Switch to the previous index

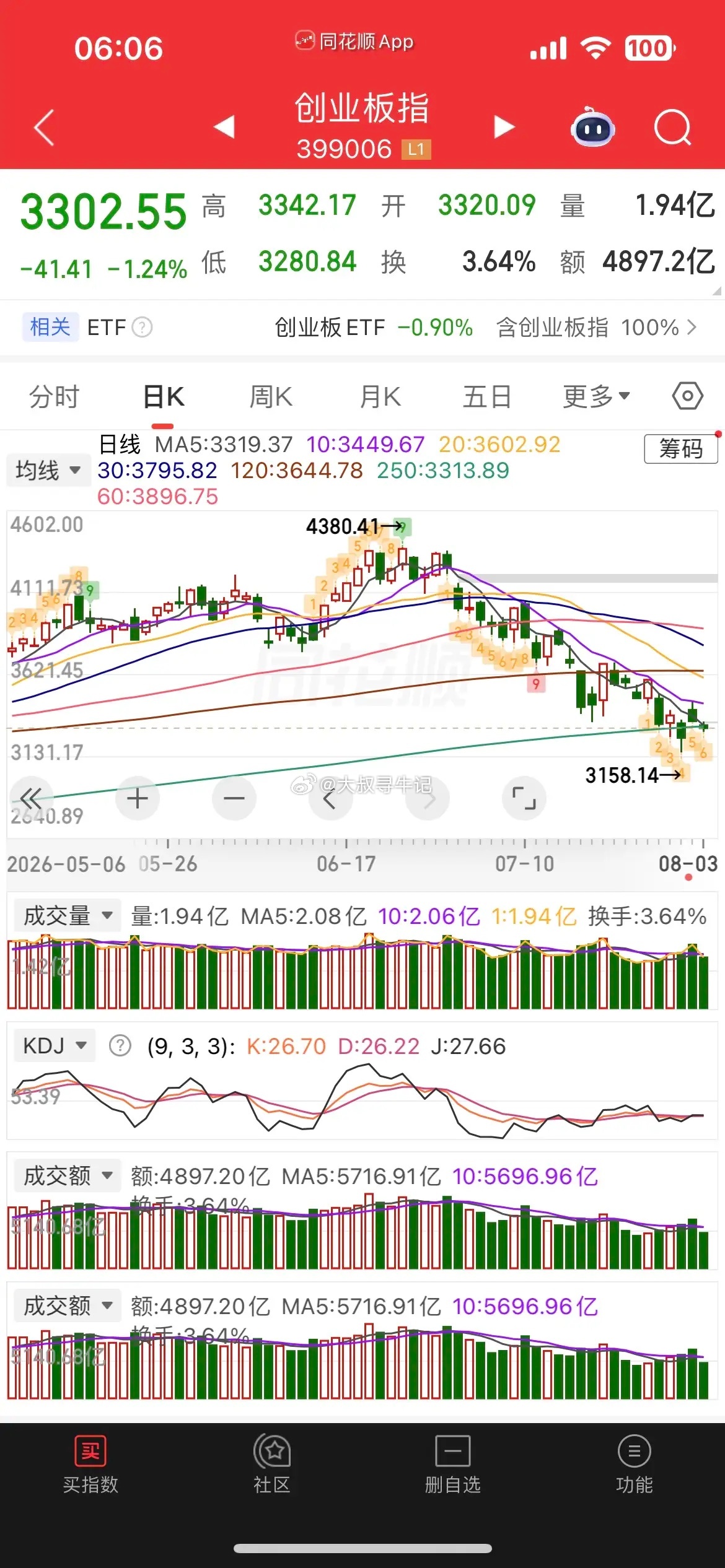(224, 126)
